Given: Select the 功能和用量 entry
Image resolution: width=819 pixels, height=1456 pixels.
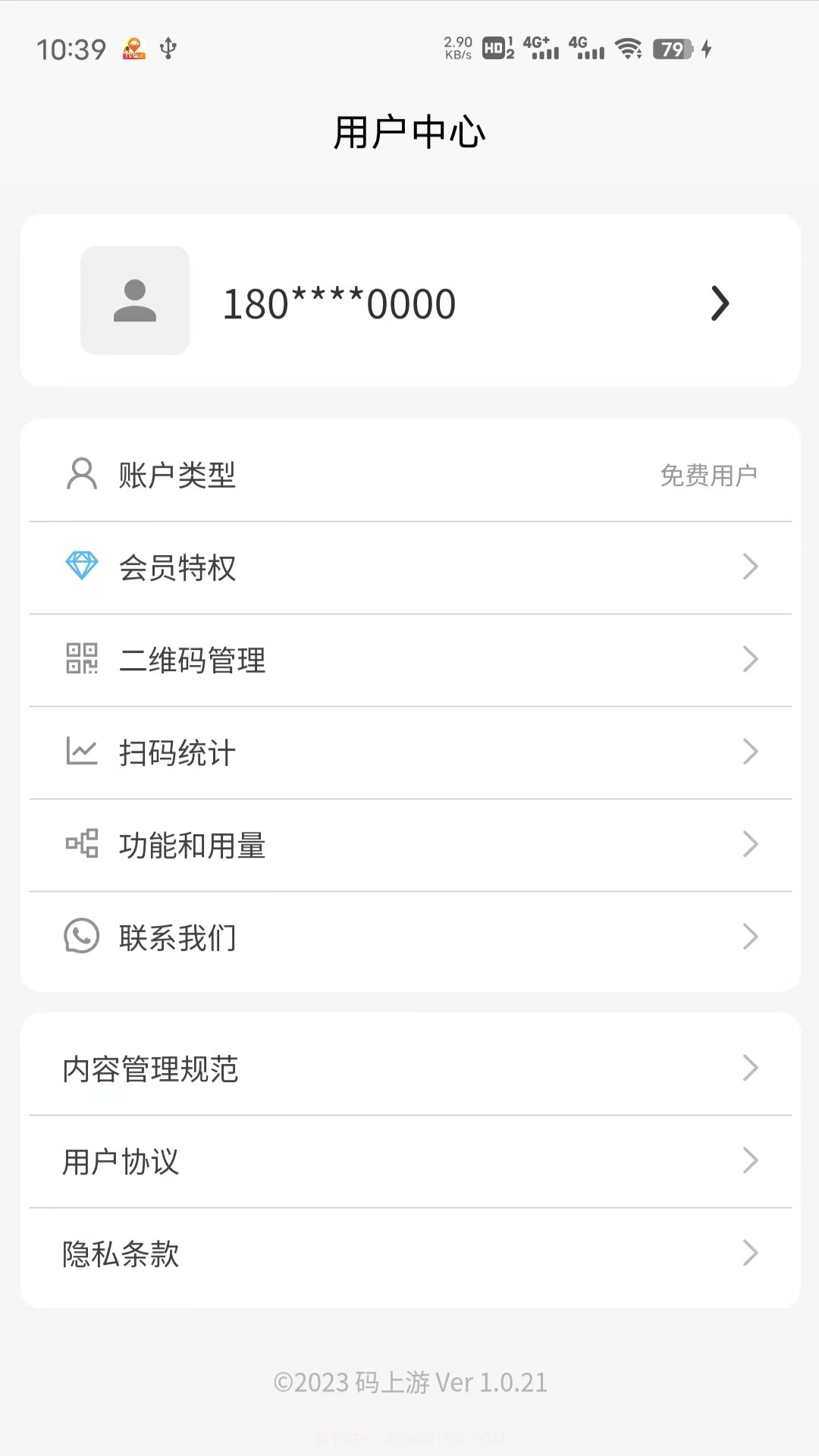Looking at the screenshot, I should 409,845.
